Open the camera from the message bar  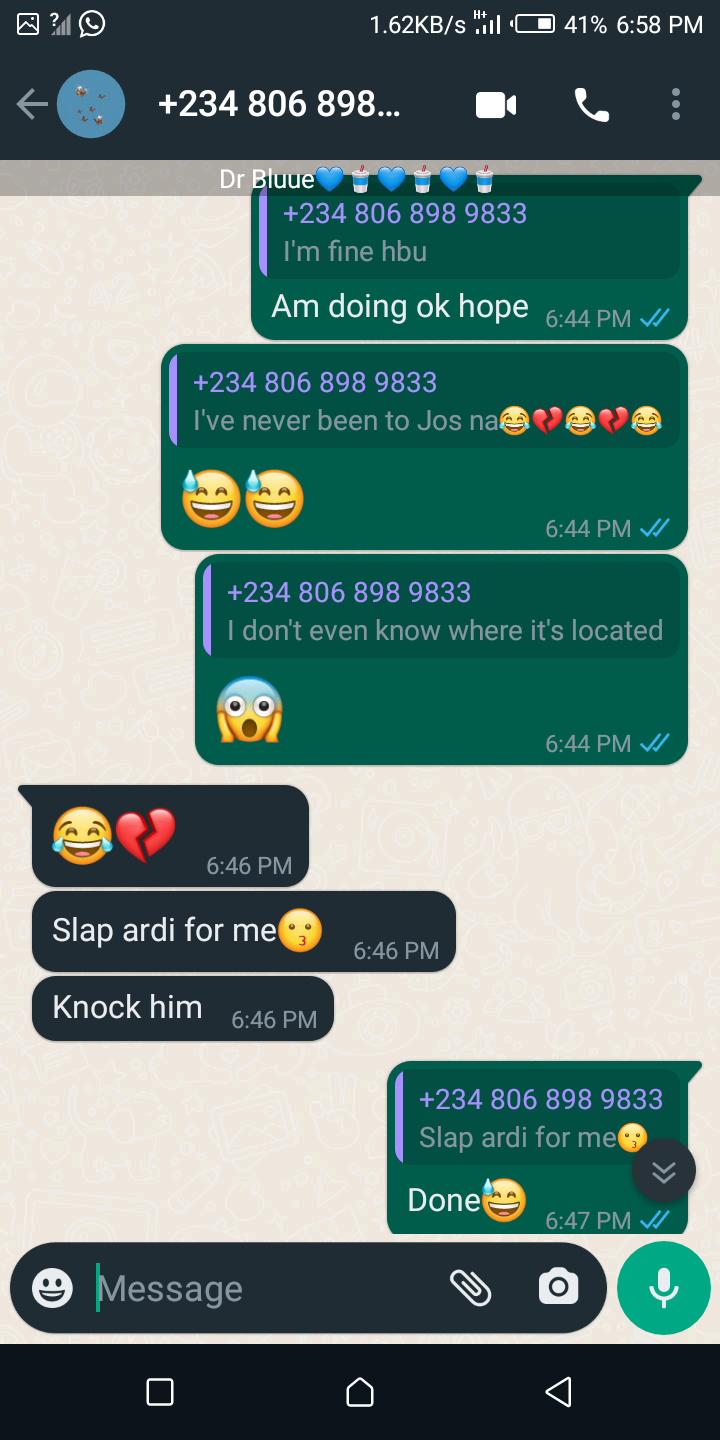[558, 1288]
